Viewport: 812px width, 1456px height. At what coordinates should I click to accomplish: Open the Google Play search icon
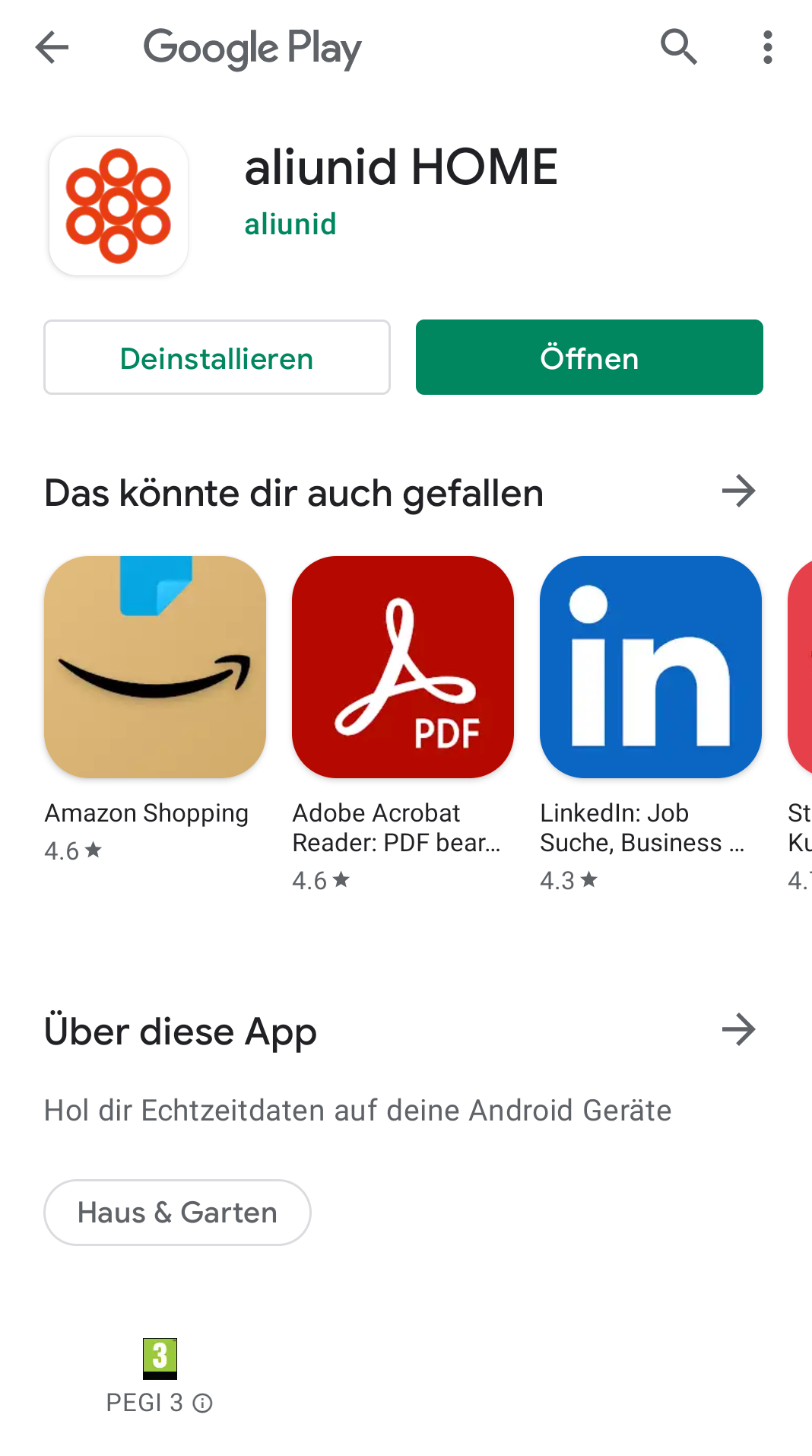tap(678, 47)
